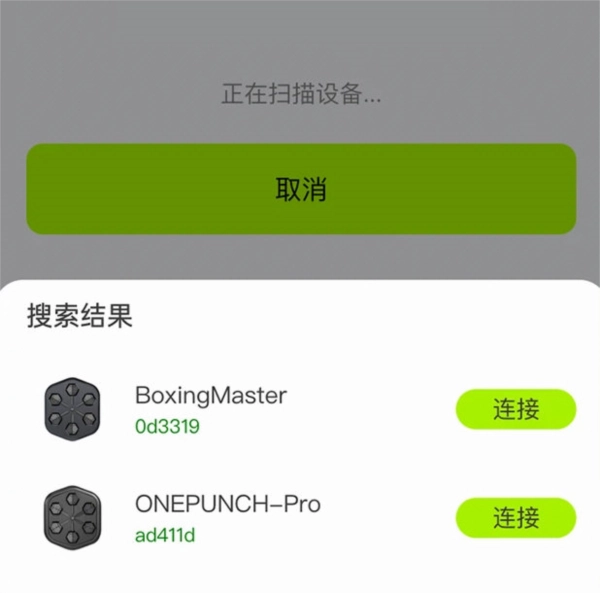Connect to the BoxingMaster device

tap(515, 409)
